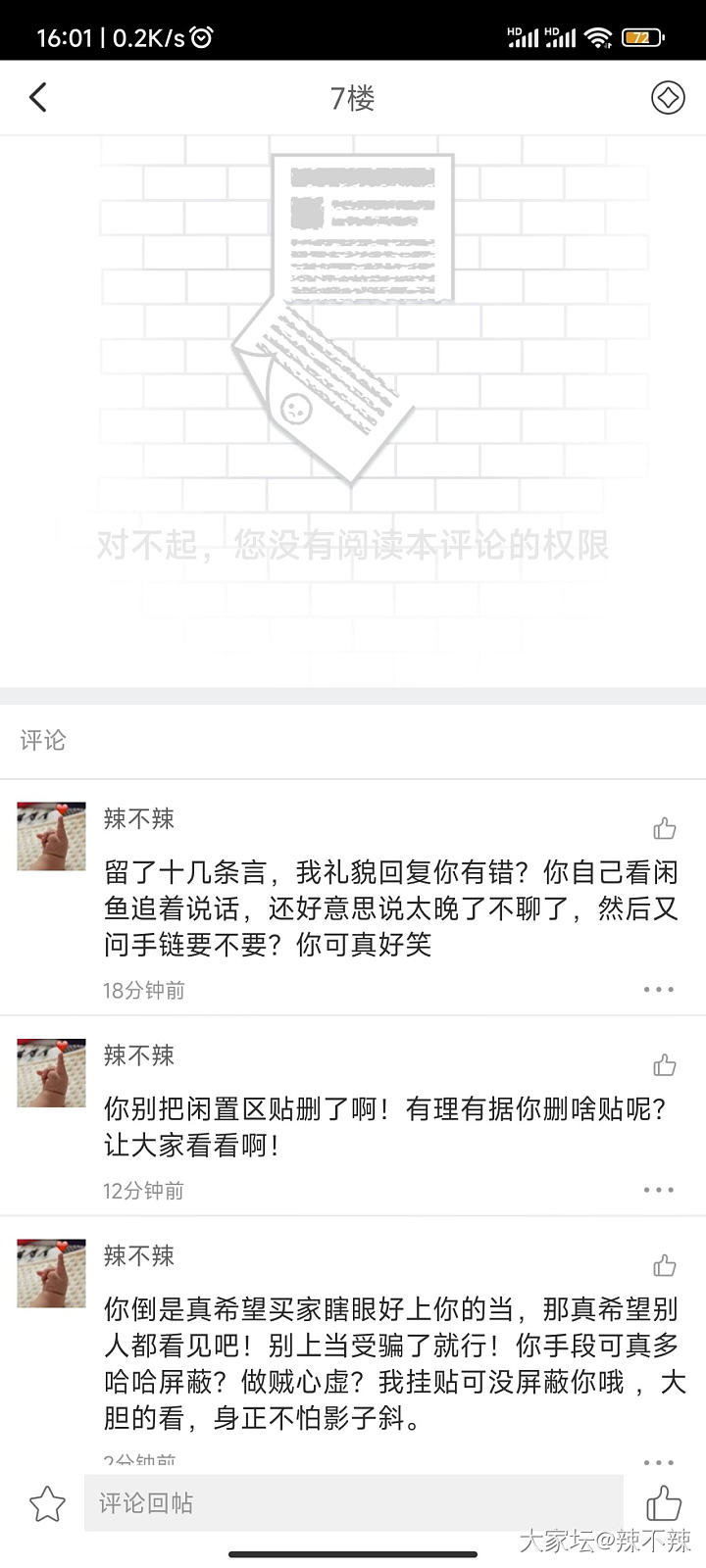Favorite this post with the star icon
The height and width of the screenshot is (1568, 706).
pyautogui.click(x=47, y=1503)
